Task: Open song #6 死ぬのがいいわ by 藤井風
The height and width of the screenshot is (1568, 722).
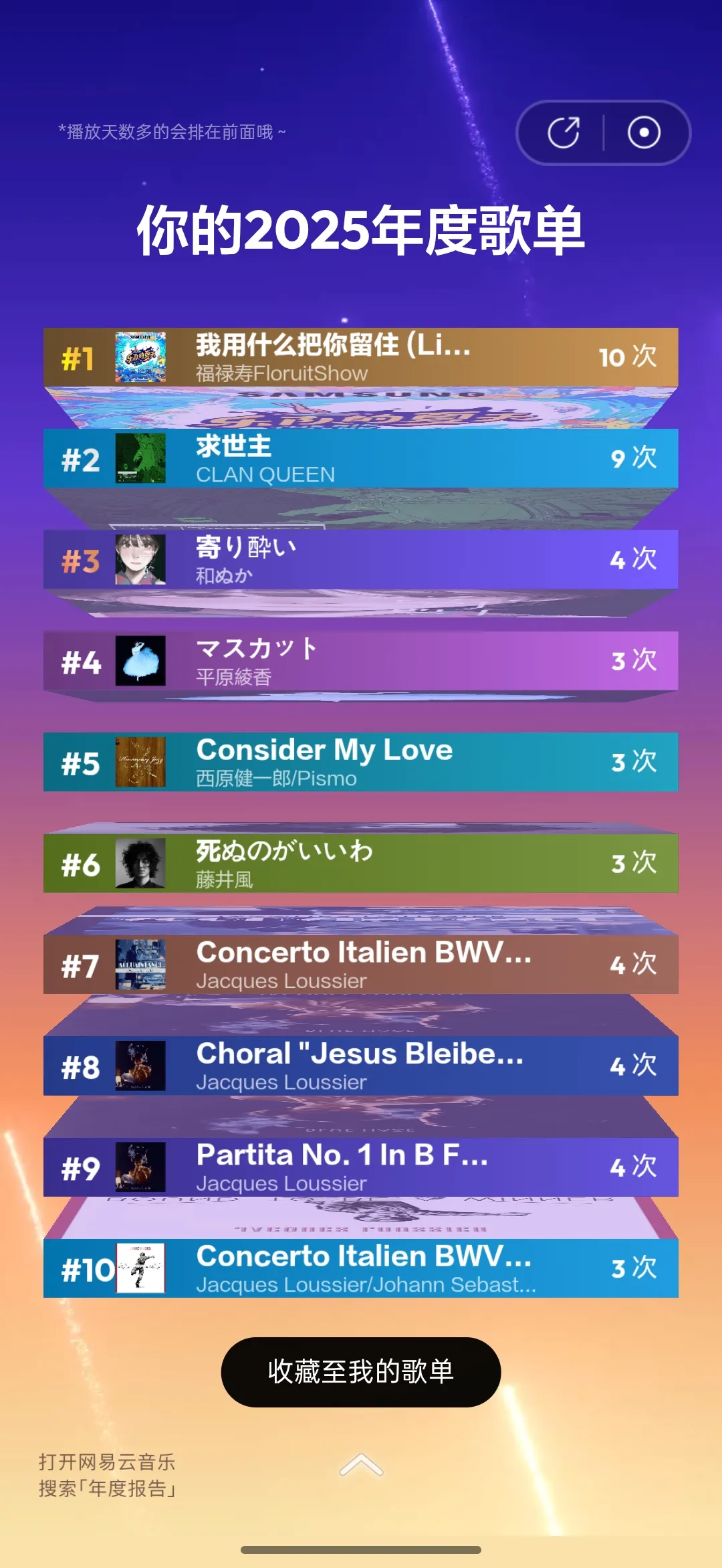Action: [360, 864]
